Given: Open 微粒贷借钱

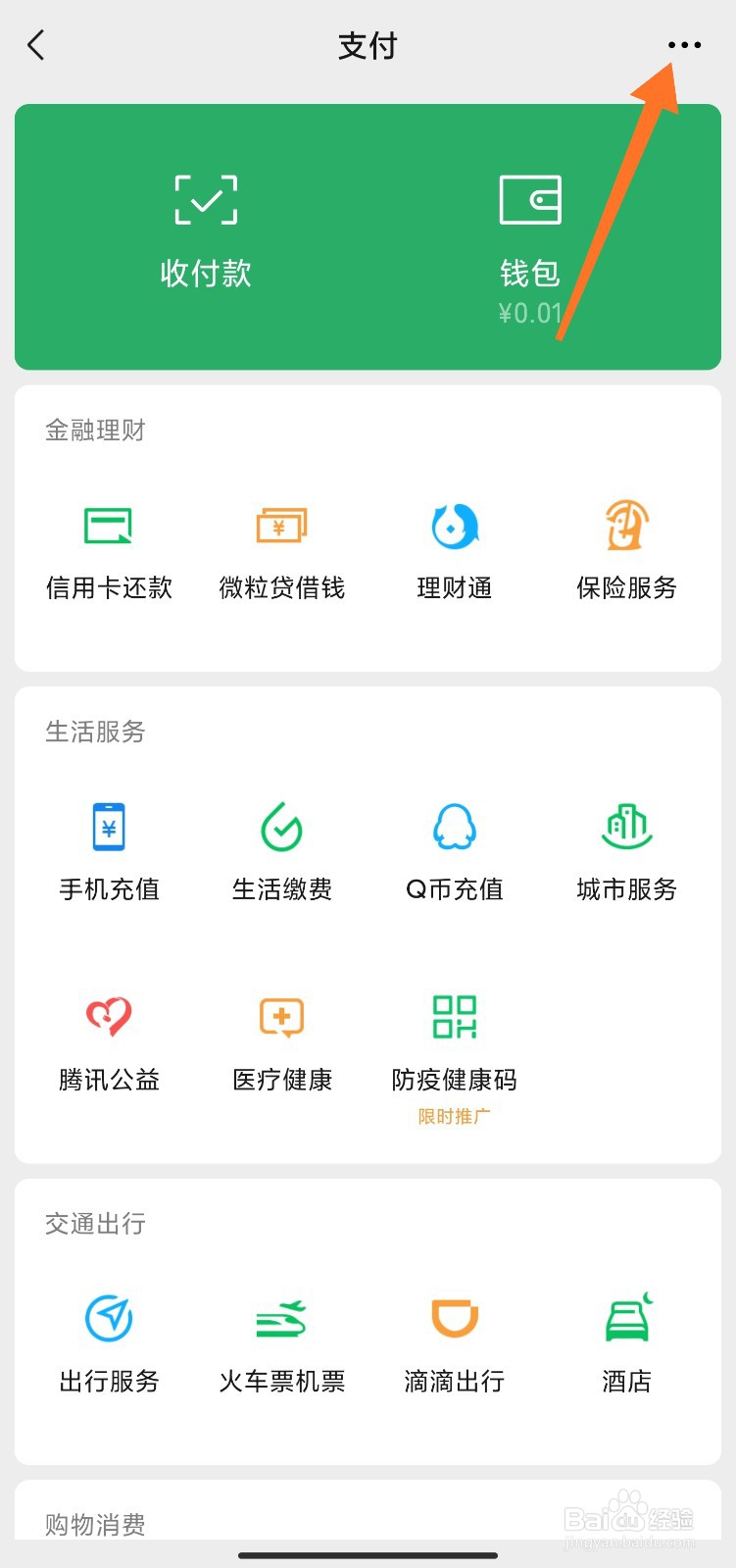Looking at the screenshot, I should click(x=282, y=550).
